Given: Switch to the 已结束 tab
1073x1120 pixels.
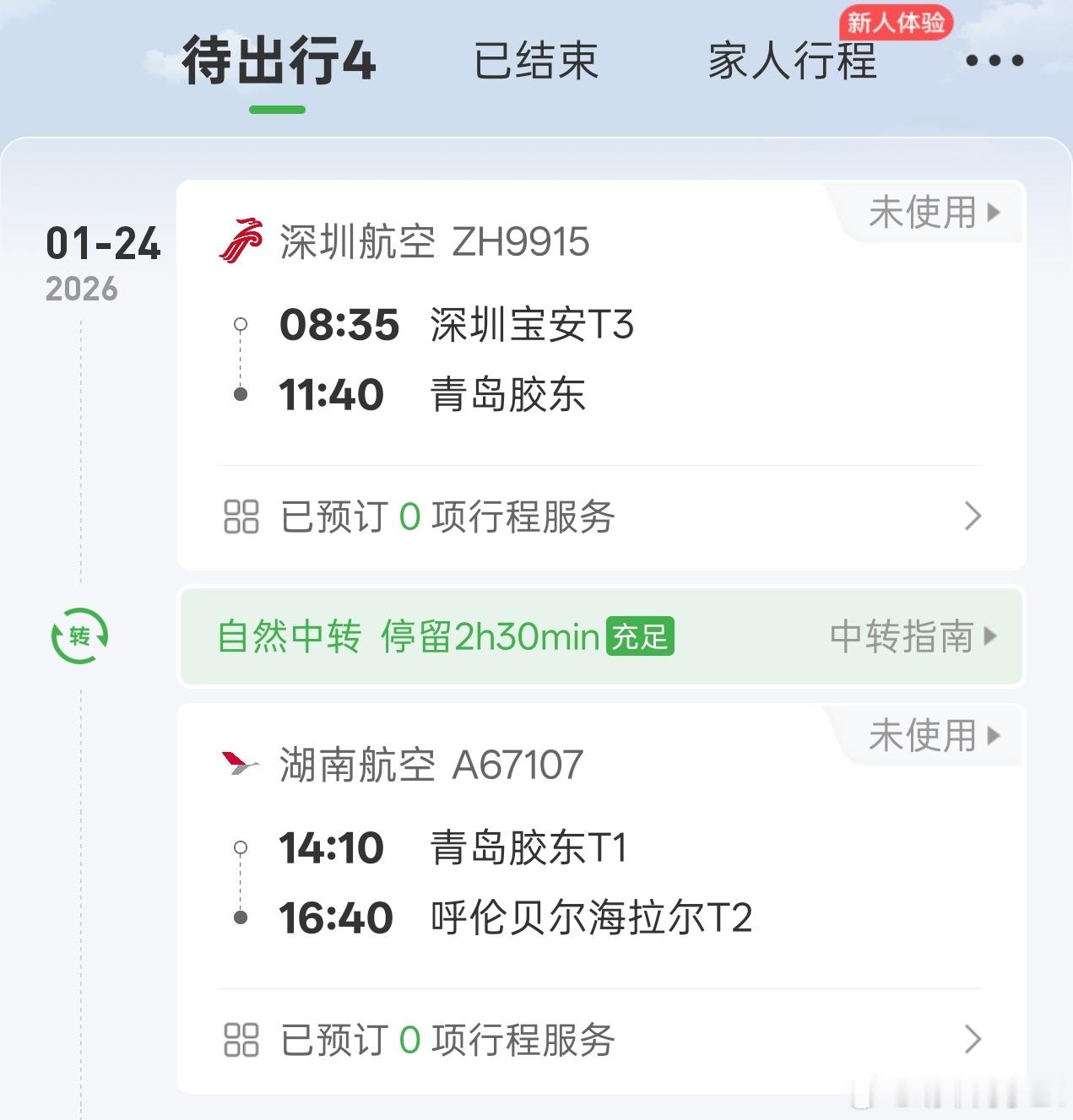Looking at the screenshot, I should (x=538, y=61).
